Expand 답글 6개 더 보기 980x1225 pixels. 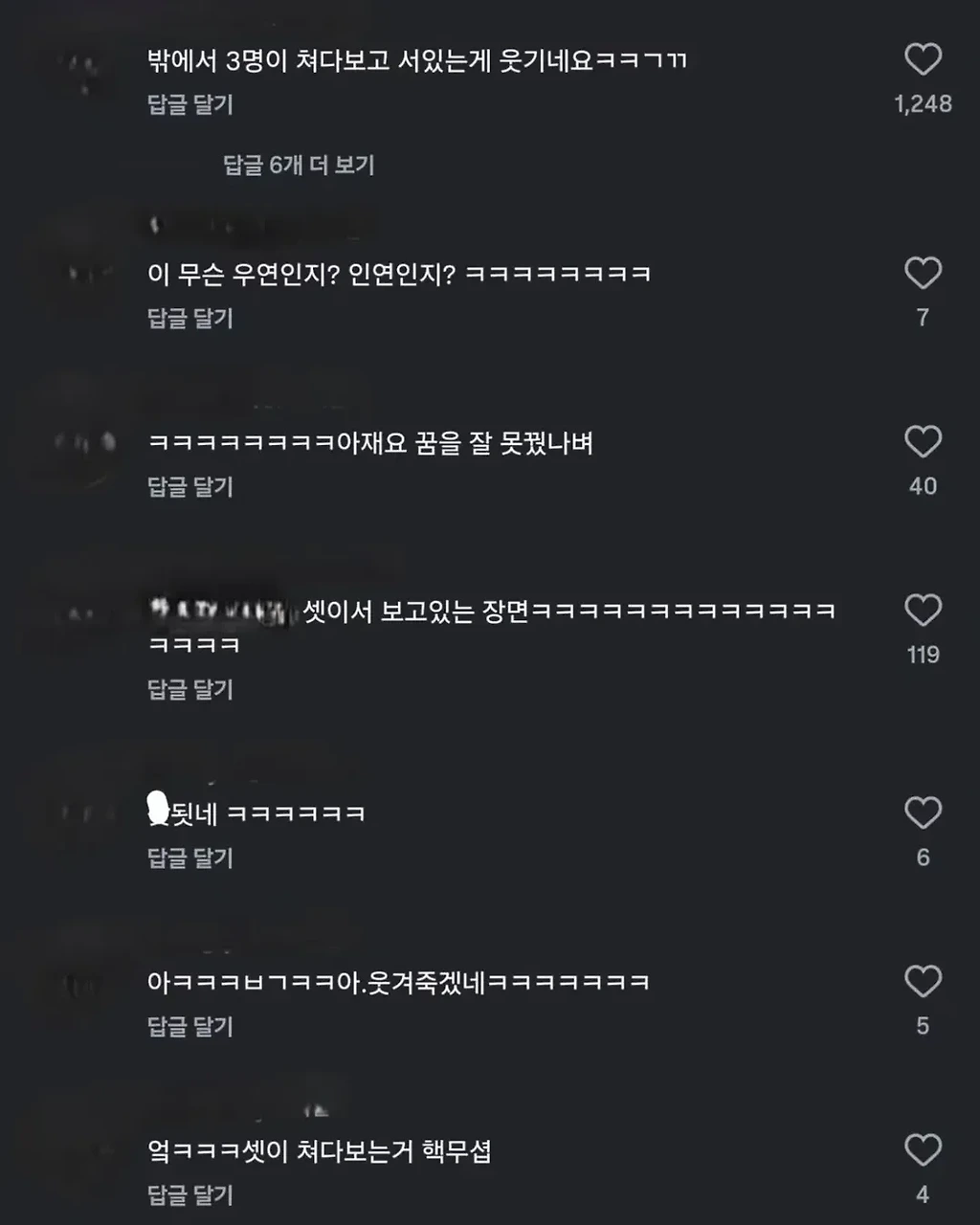coord(299,166)
